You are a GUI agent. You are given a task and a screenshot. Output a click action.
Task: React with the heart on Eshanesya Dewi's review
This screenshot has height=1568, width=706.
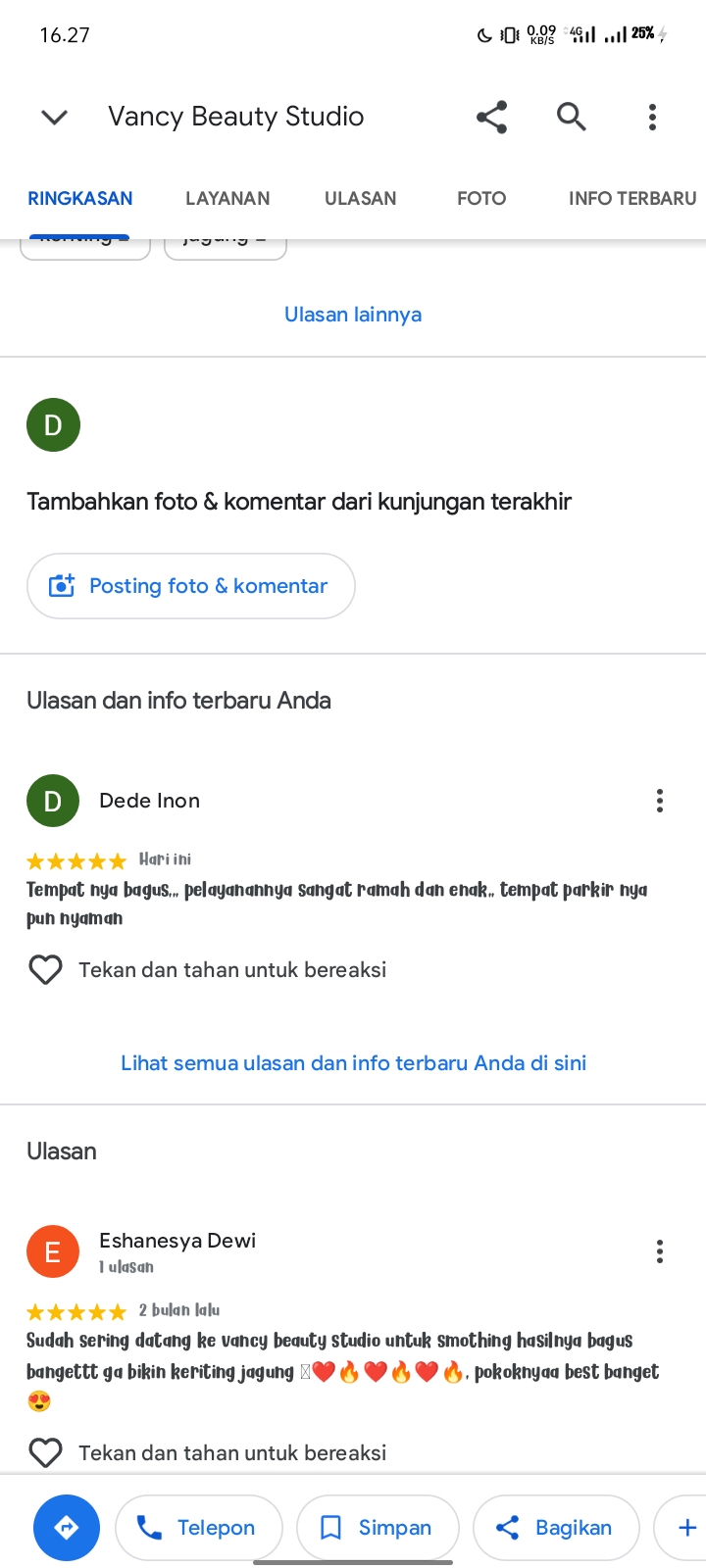45,1452
